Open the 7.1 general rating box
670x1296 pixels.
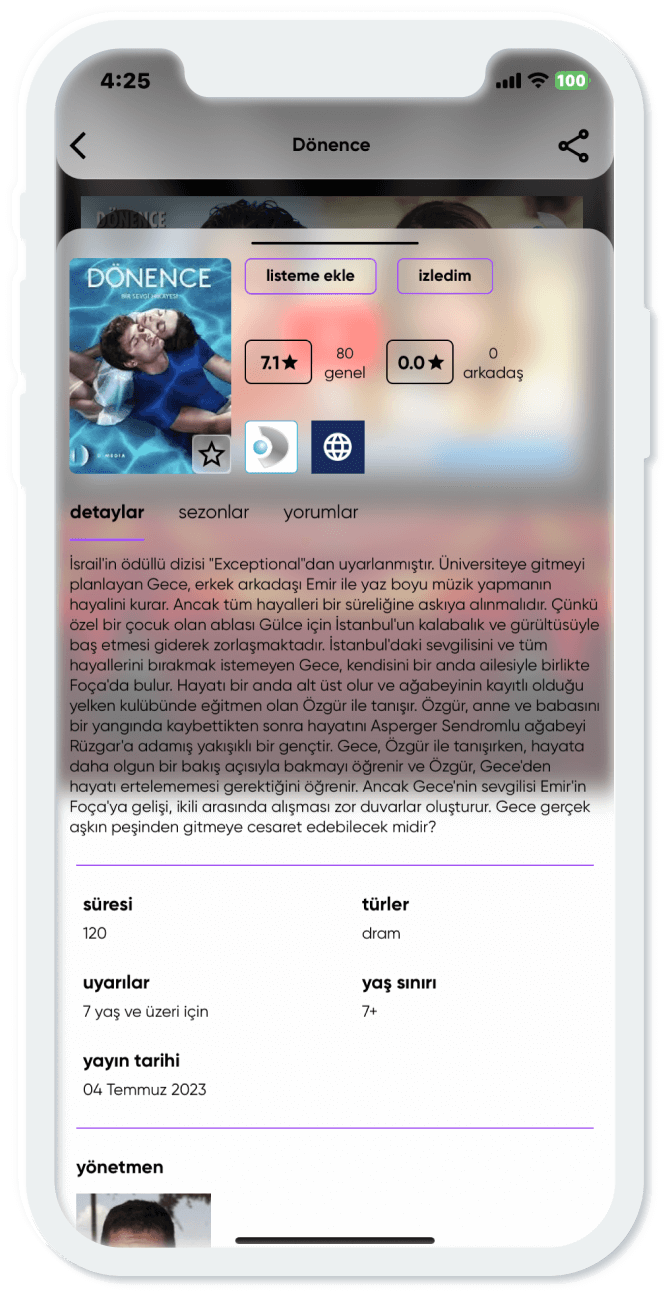pos(278,363)
